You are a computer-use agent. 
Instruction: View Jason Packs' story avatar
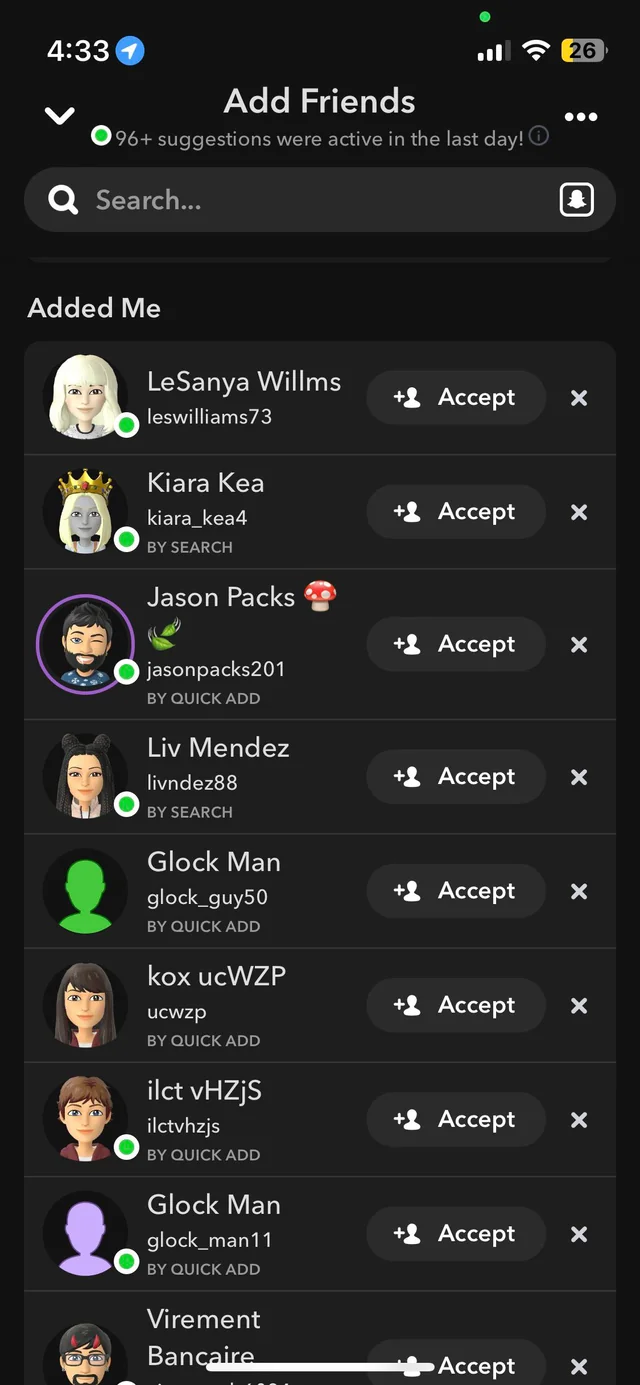coord(85,643)
